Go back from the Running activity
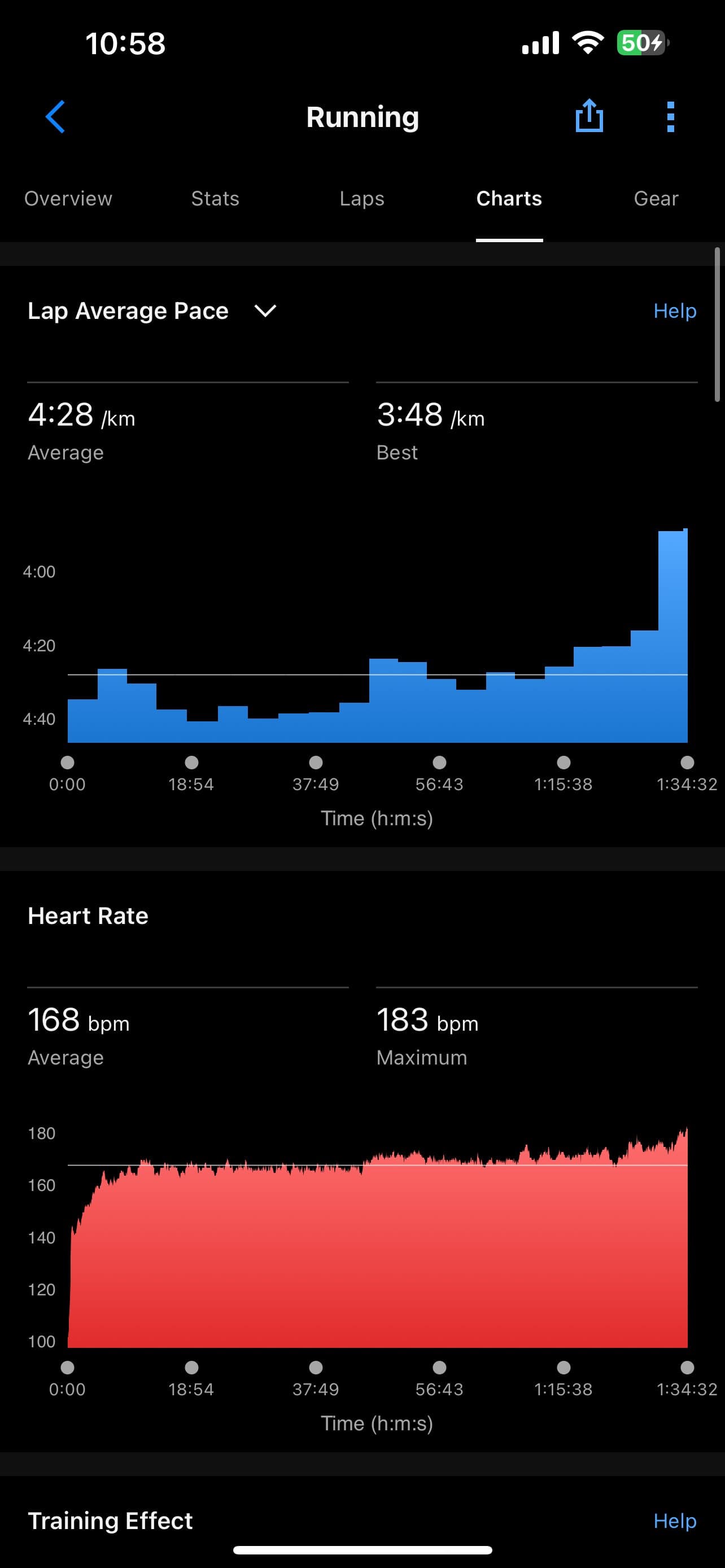The height and width of the screenshot is (1568, 725). [55, 117]
